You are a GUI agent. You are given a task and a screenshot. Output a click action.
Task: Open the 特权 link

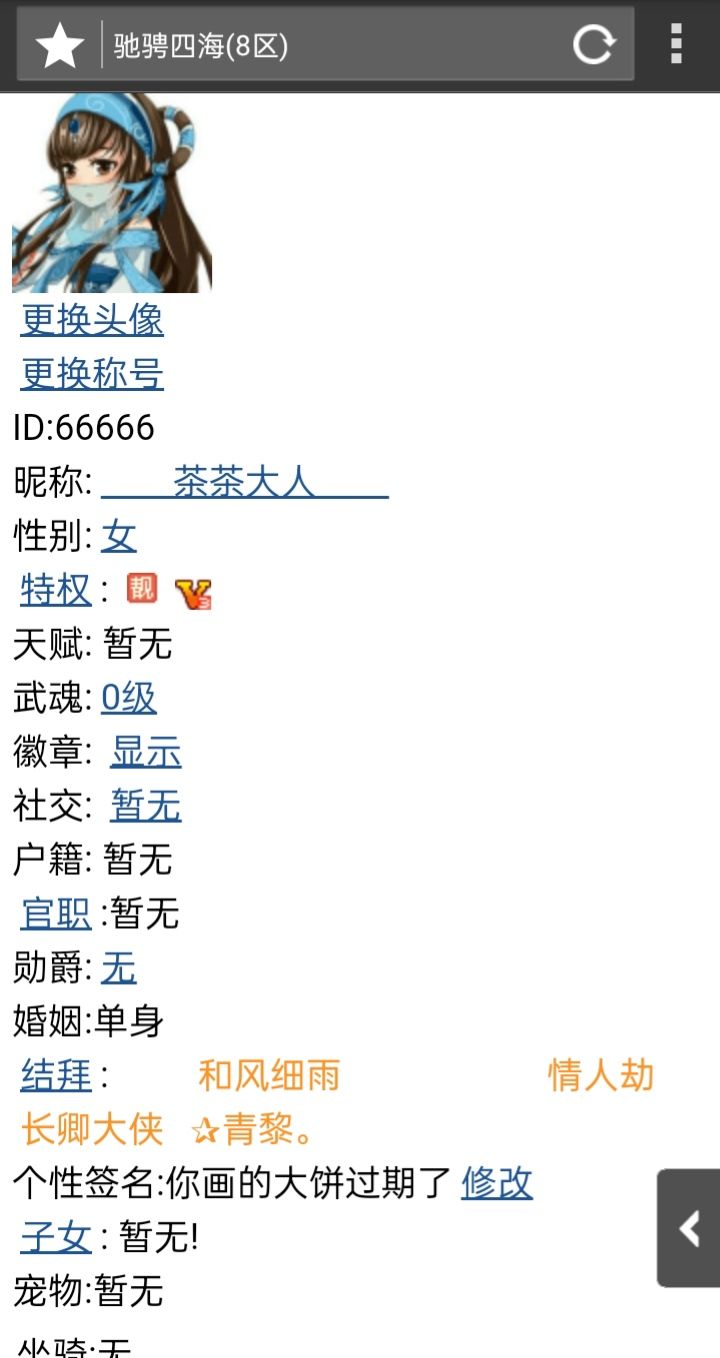pyautogui.click(x=56, y=590)
